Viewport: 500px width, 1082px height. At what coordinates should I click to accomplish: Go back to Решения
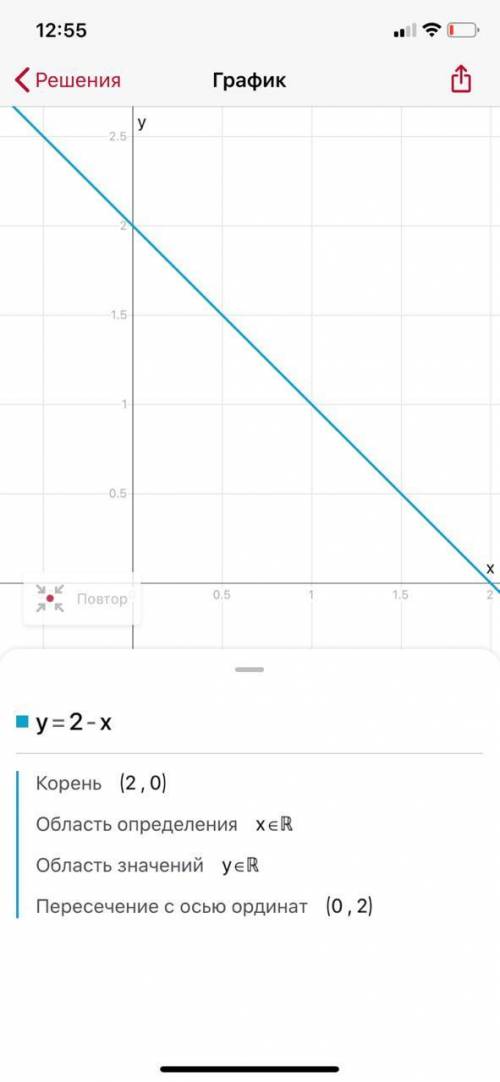68,81
